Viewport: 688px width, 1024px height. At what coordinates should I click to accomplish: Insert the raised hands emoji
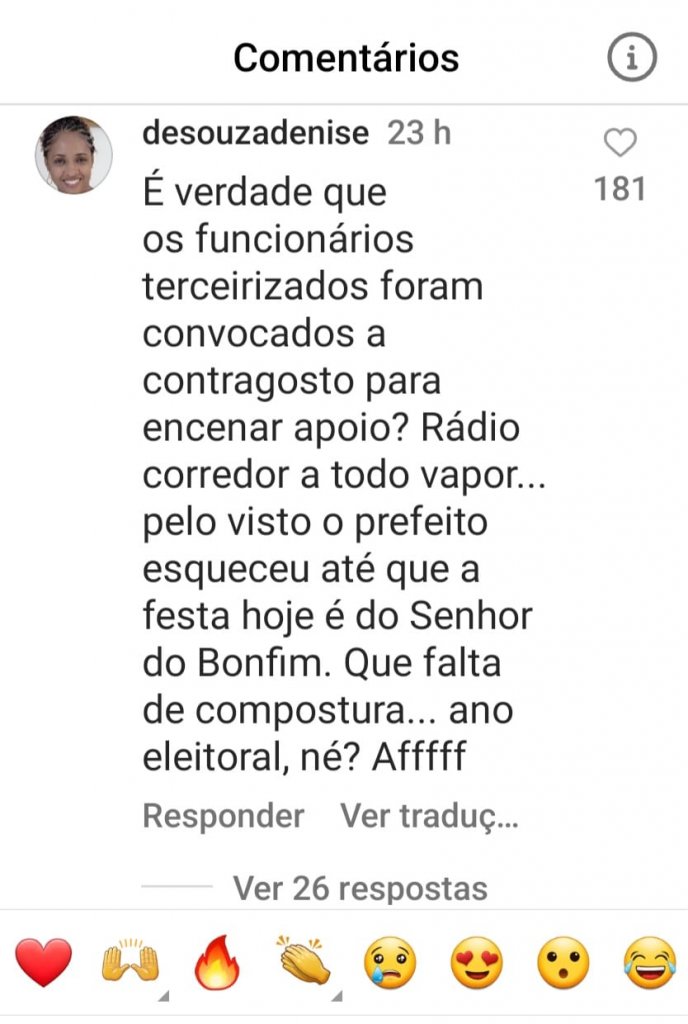[x=130, y=964]
